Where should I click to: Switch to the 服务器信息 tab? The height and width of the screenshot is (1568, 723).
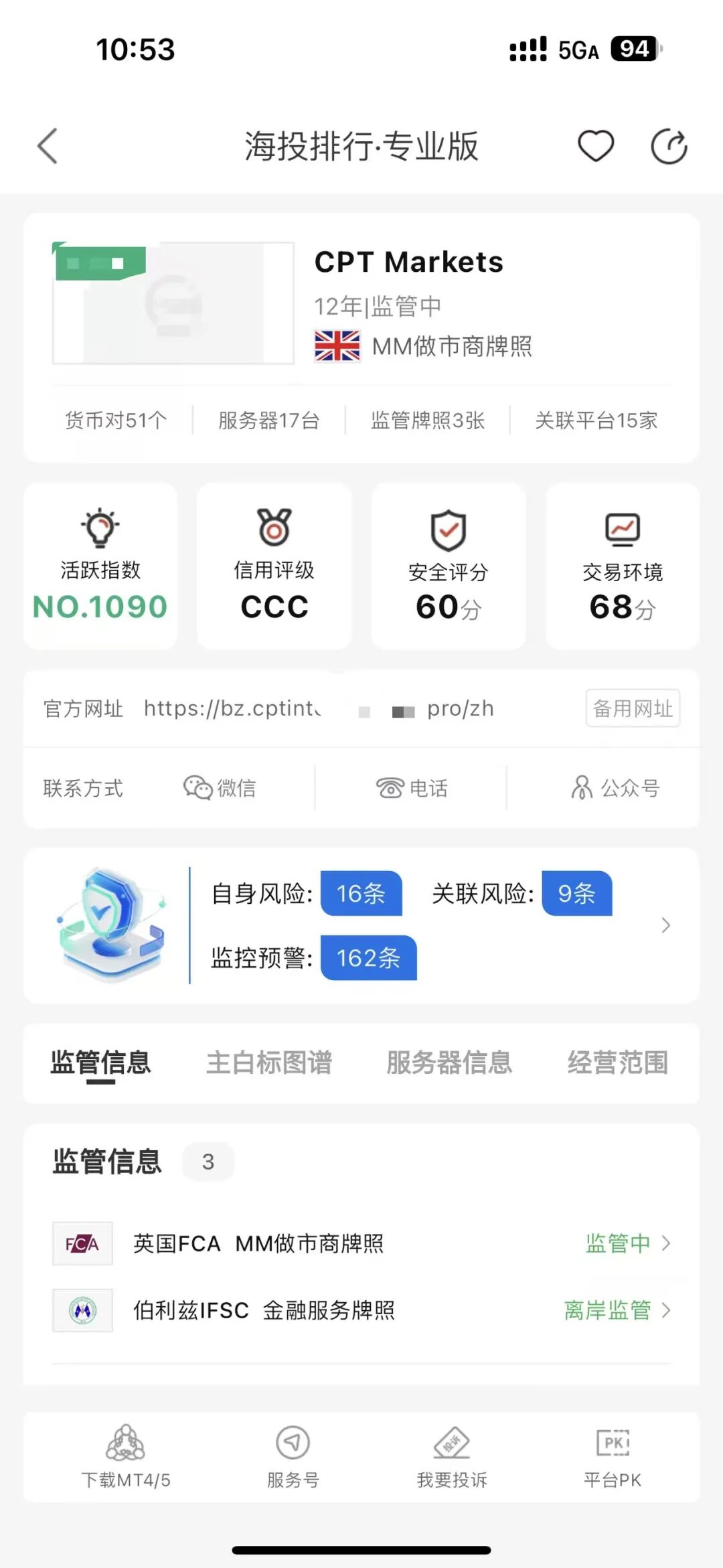[449, 1063]
